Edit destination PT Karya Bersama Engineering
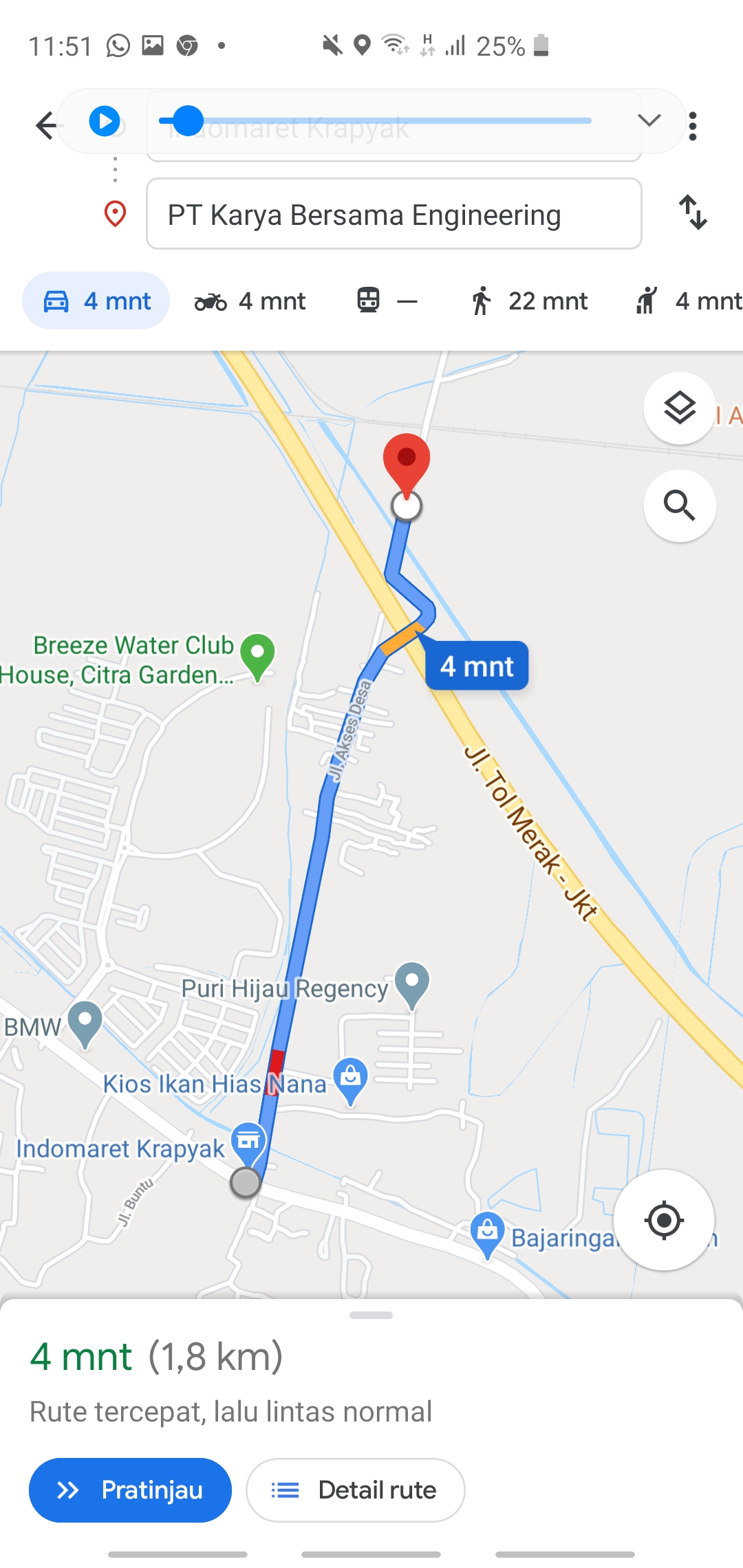 (394, 214)
